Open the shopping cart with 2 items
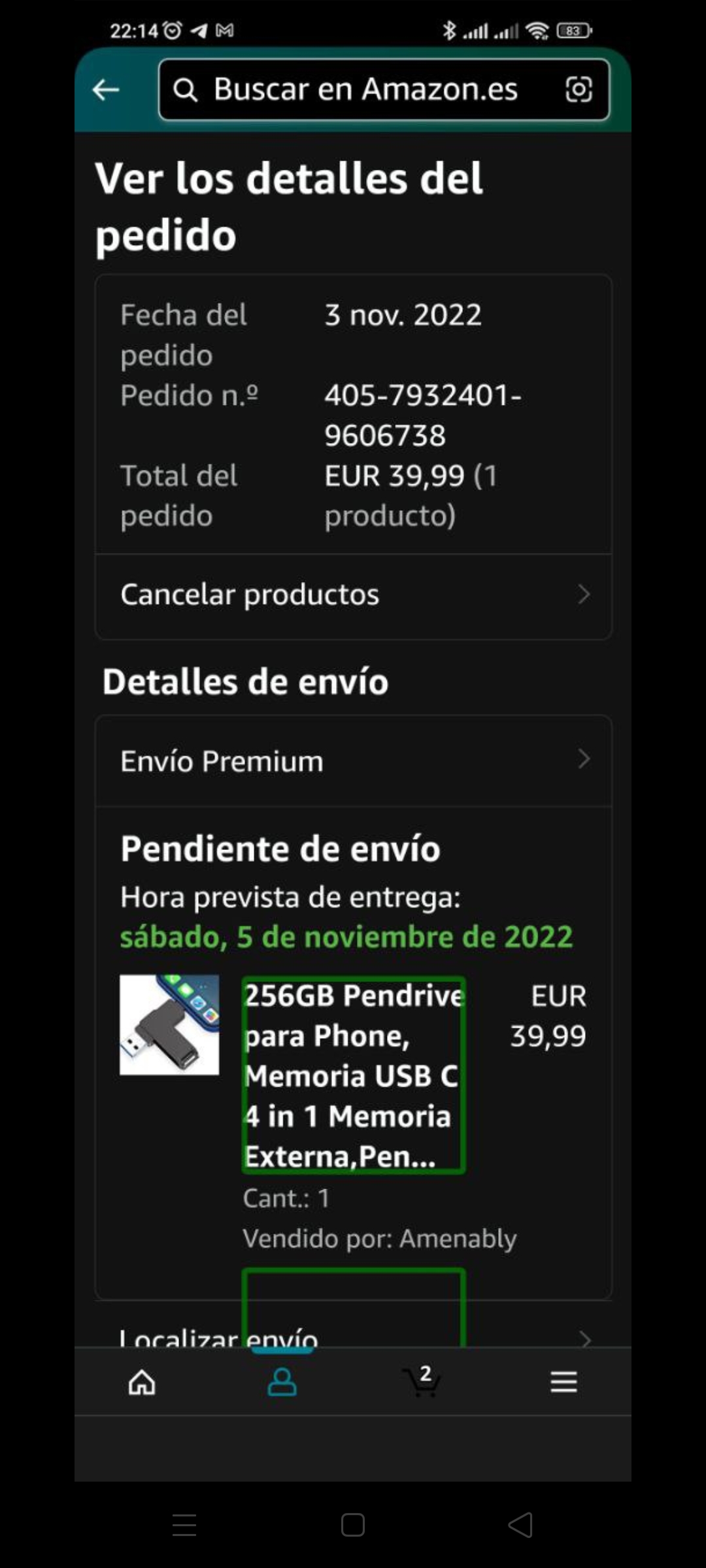The height and width of the screenshot is (1568, 706). point(422,1380)
